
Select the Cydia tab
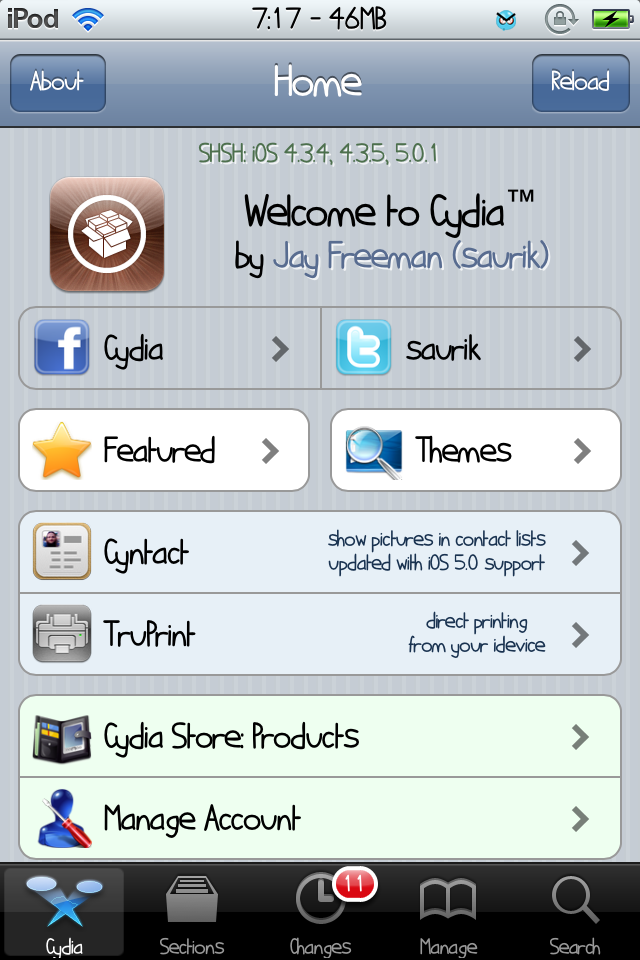pos(64,914)
